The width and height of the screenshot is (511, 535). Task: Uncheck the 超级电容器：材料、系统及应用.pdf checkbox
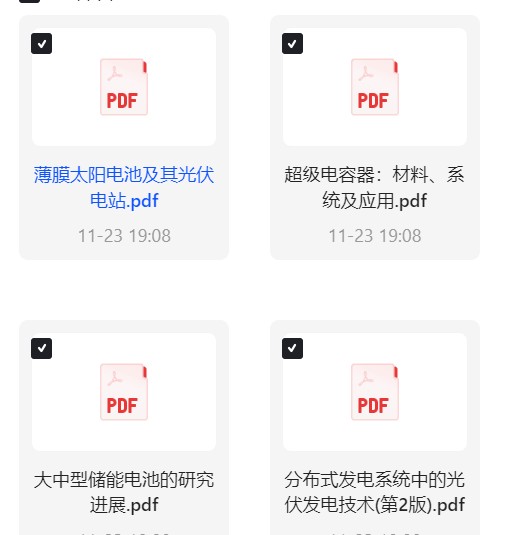point(292,44)
